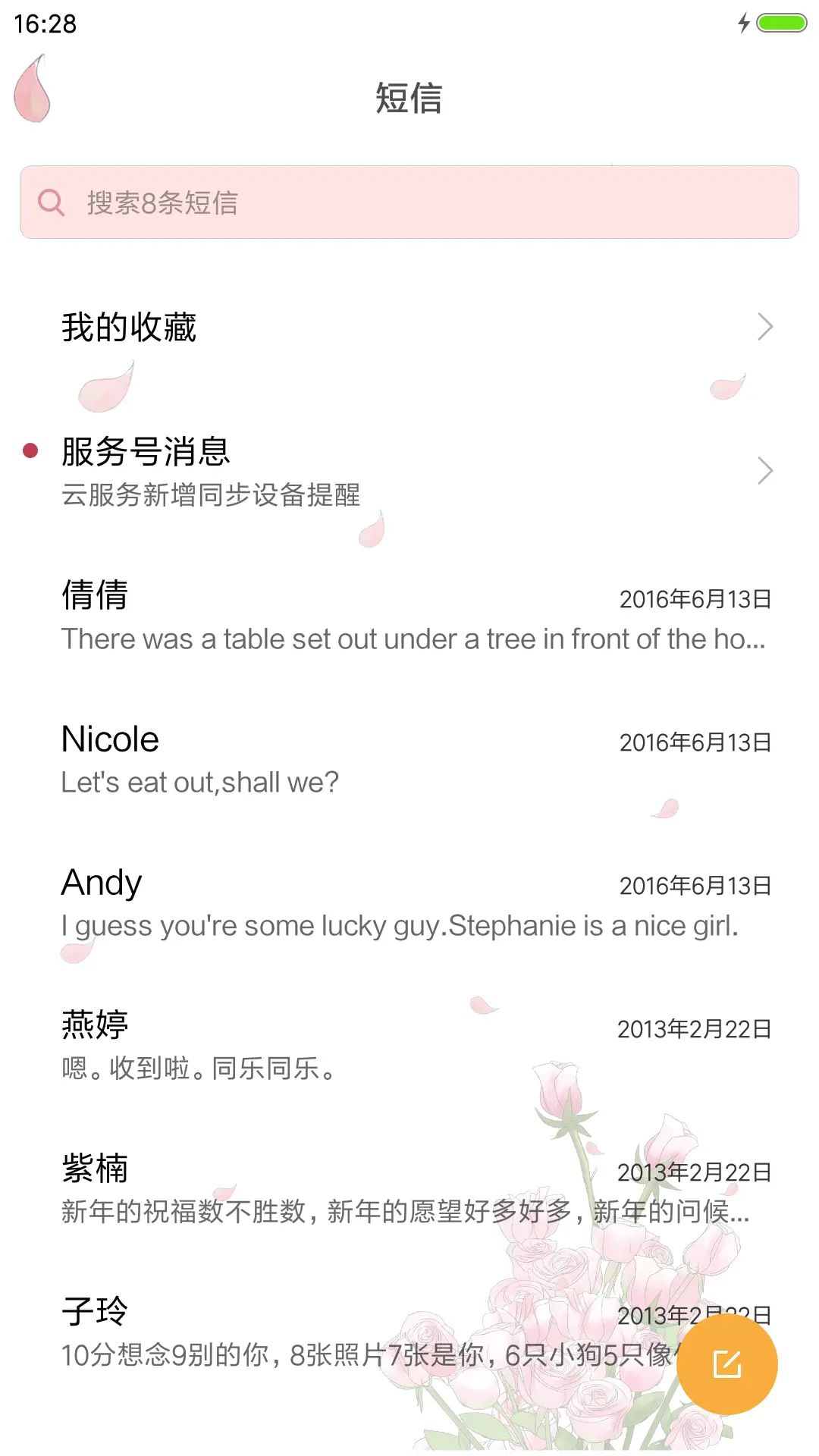Tap the unread red dot beside 服务号消息
Screen dimensions: 819x1456
point(30,450)
